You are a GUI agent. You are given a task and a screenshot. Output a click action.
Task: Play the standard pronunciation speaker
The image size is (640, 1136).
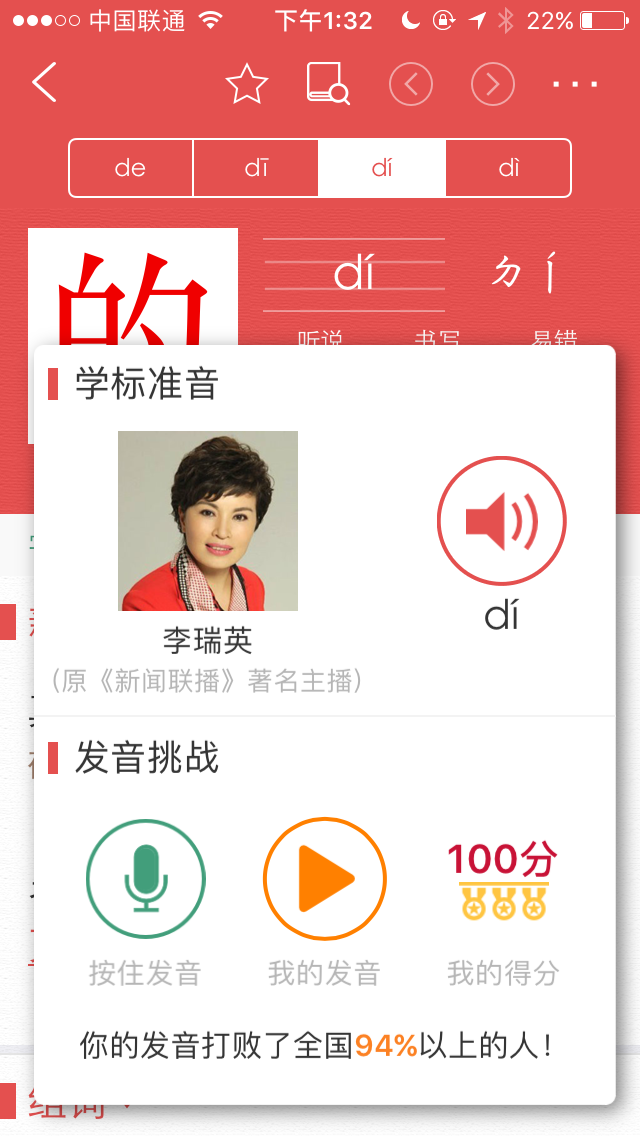click(x=501, y=520)
